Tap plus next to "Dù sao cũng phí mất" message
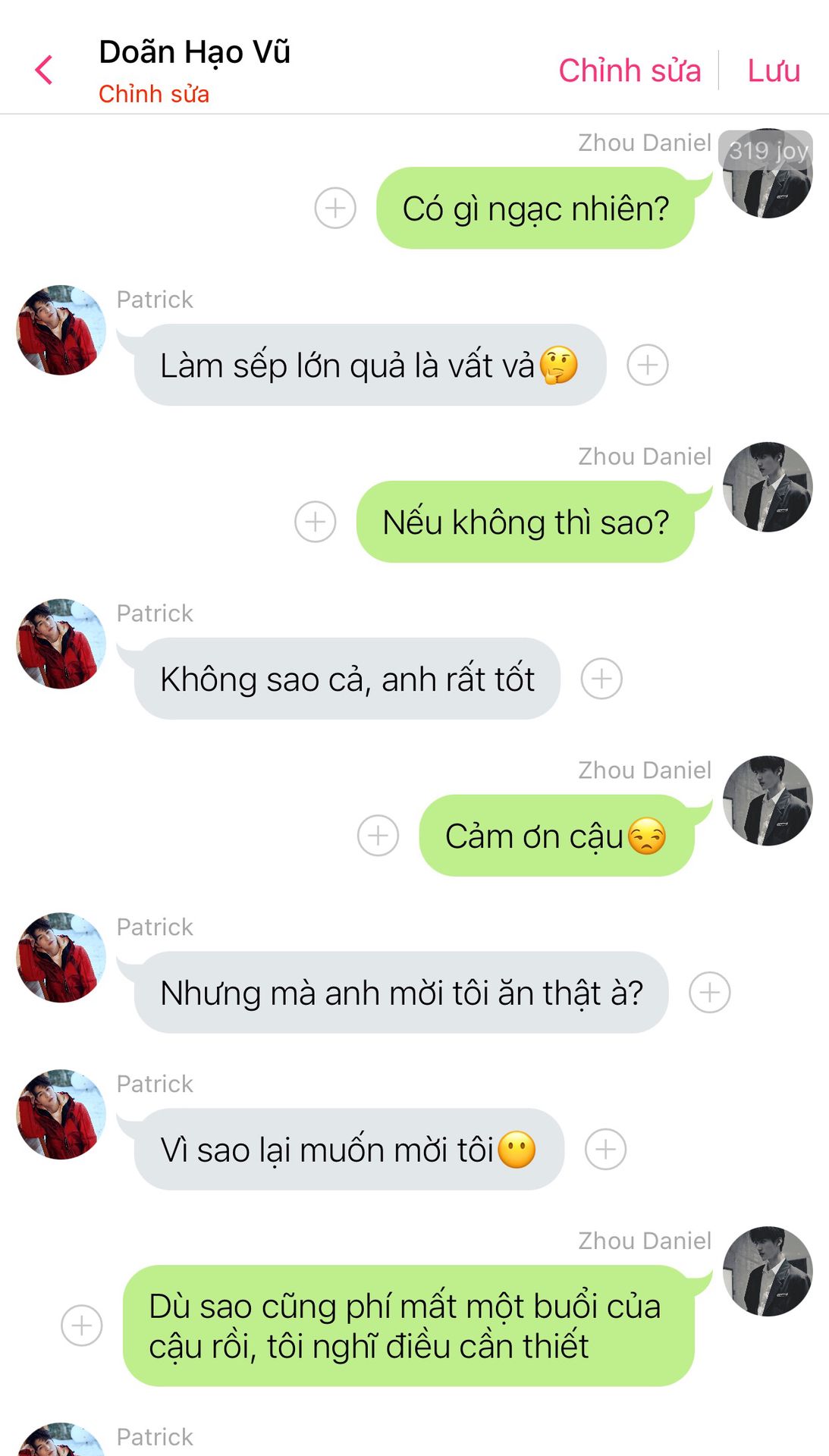The image size is (829, 1456). pyautogui.click(x=82, y=1326)
